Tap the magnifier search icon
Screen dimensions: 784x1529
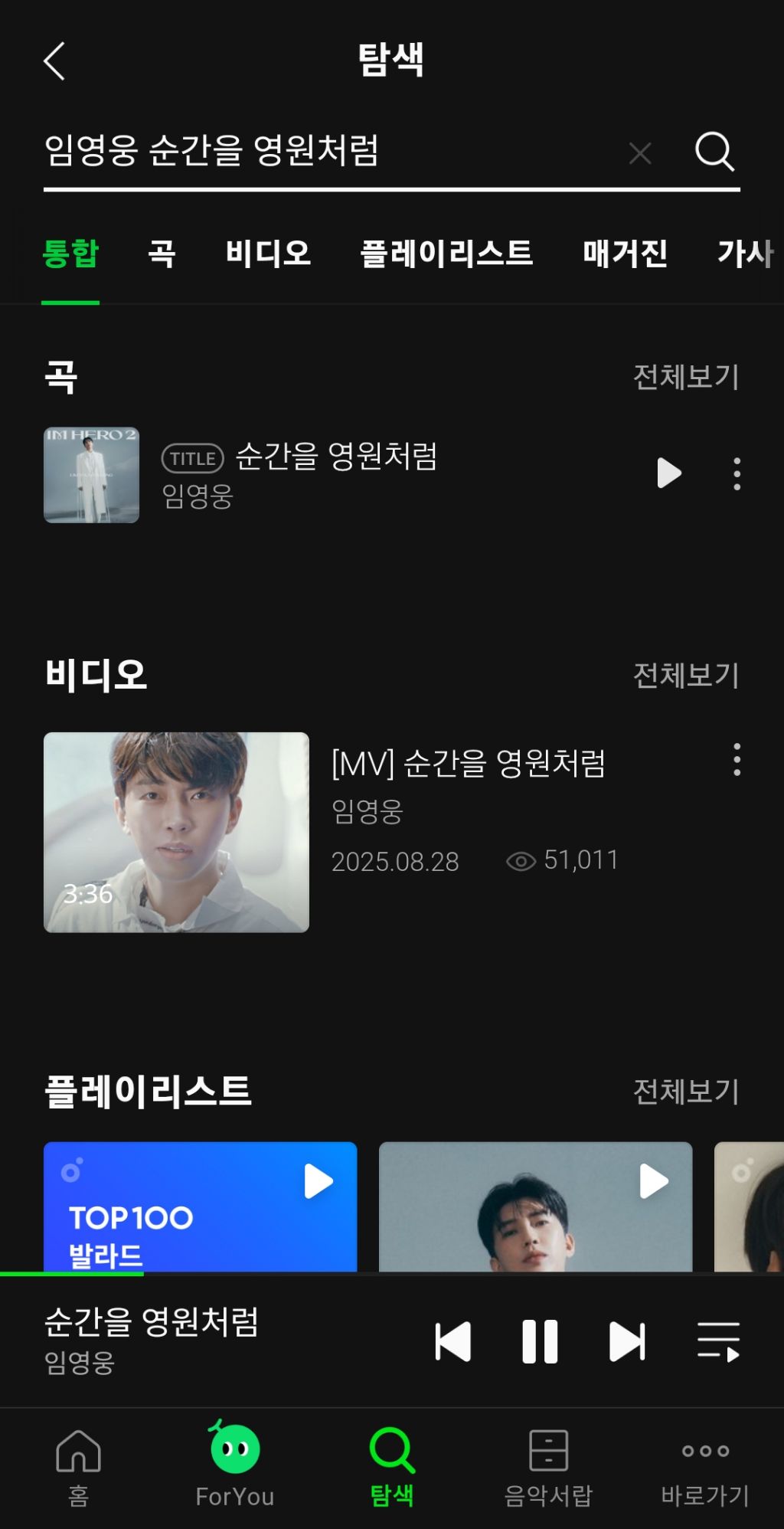click(x=714, y=152)
